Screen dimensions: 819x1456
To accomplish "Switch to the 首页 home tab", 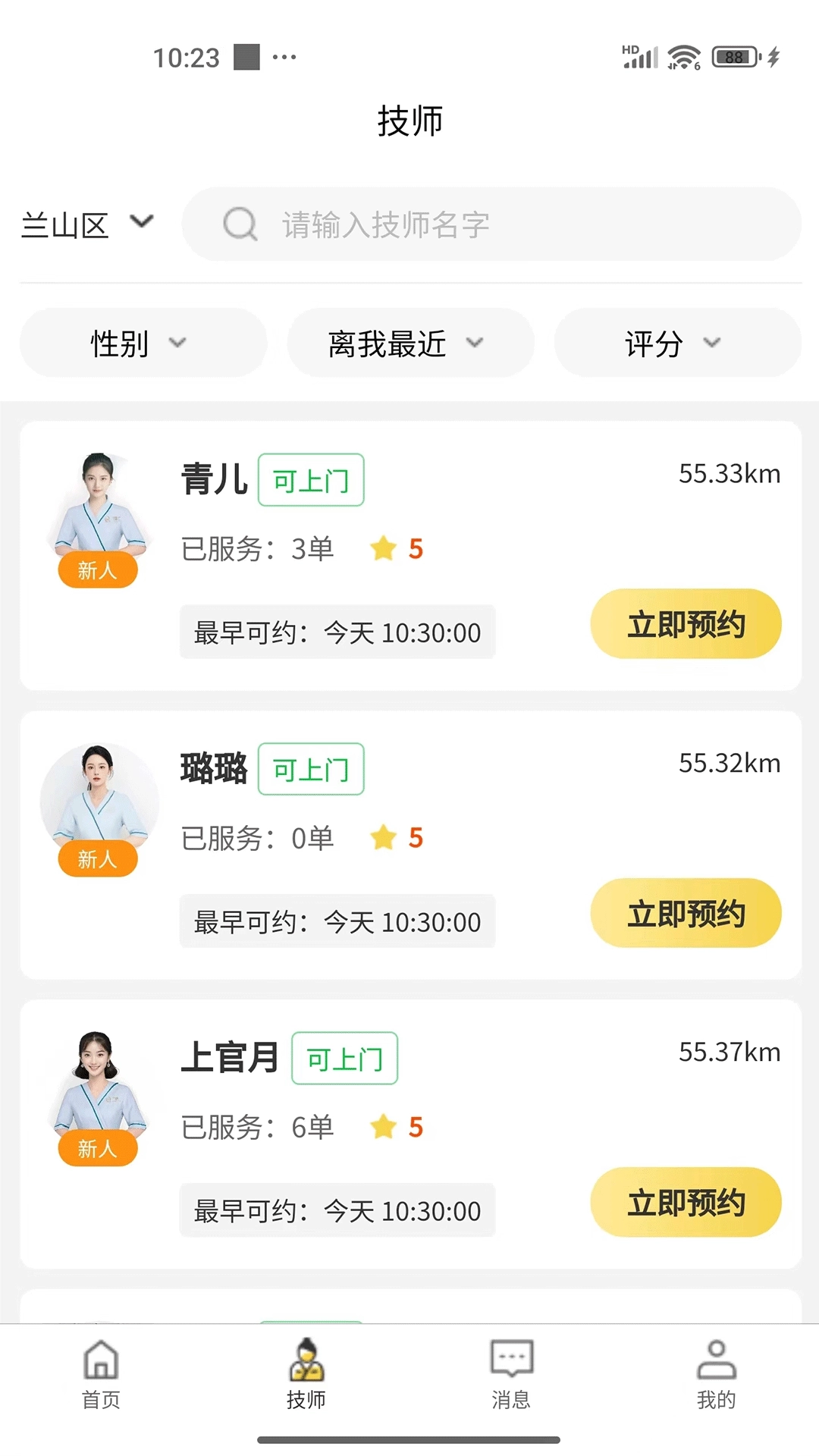I will pos(102,1374).
